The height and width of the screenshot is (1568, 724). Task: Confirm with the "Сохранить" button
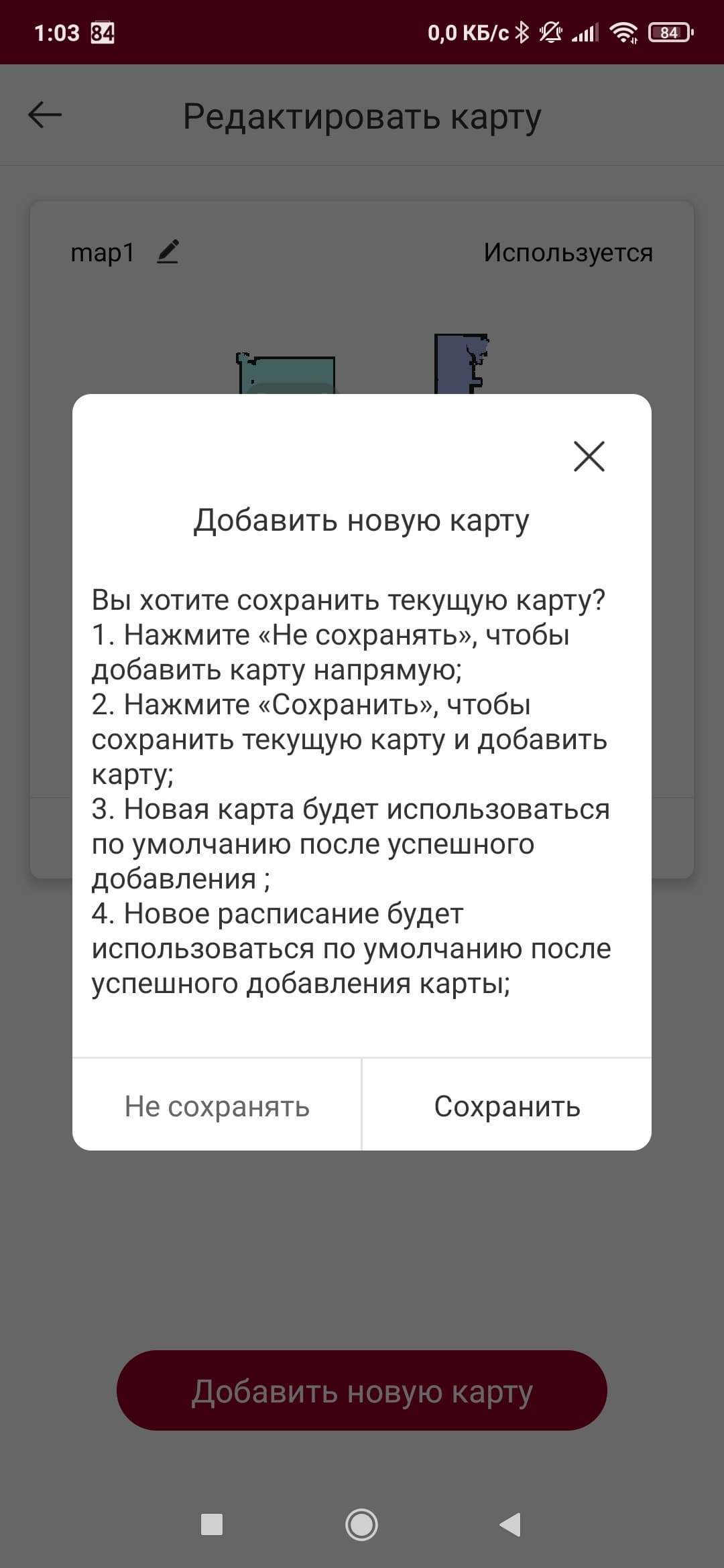click(507, 1106)
